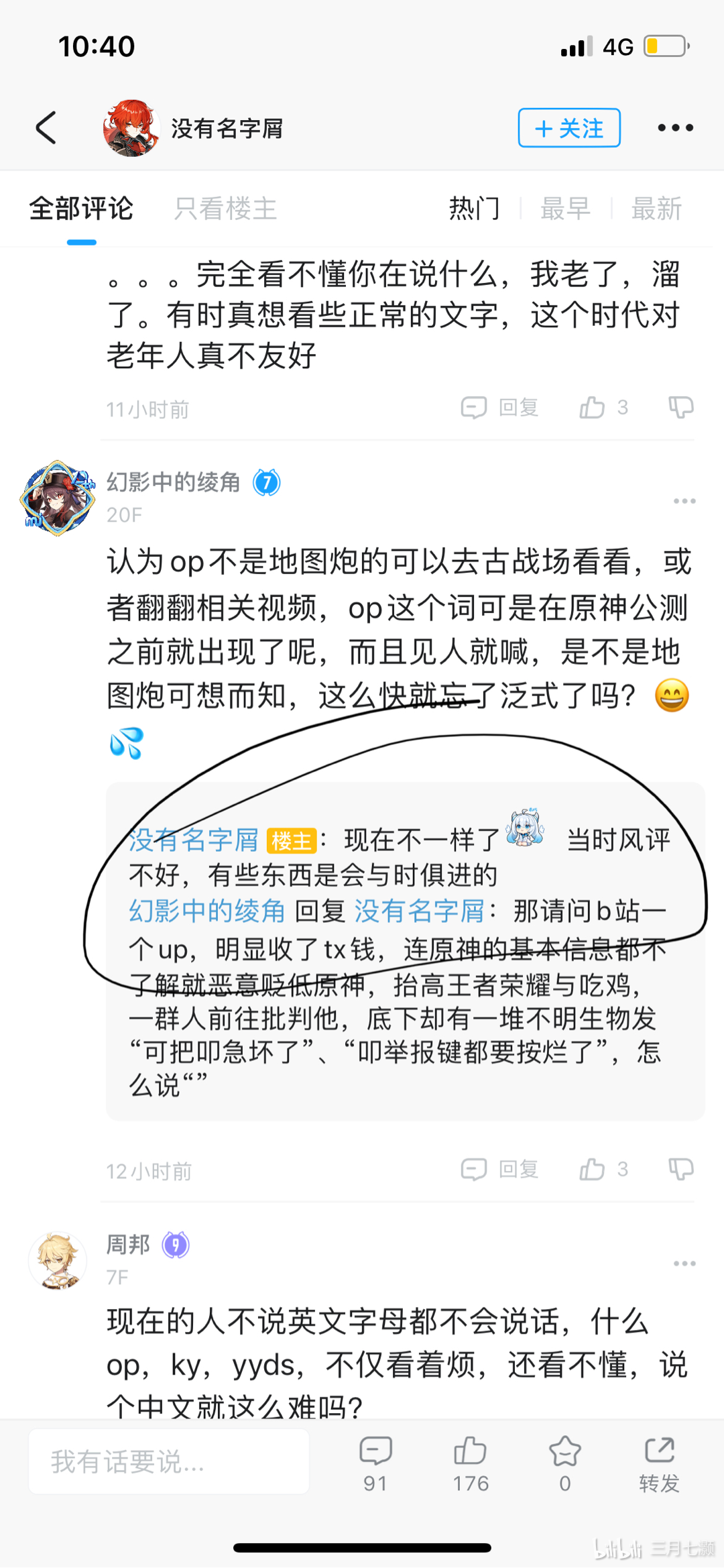The image size is (724, 1568).
Task: Like 幻影中的绫角's 20F comment
Action: (x=593, y=1170)
